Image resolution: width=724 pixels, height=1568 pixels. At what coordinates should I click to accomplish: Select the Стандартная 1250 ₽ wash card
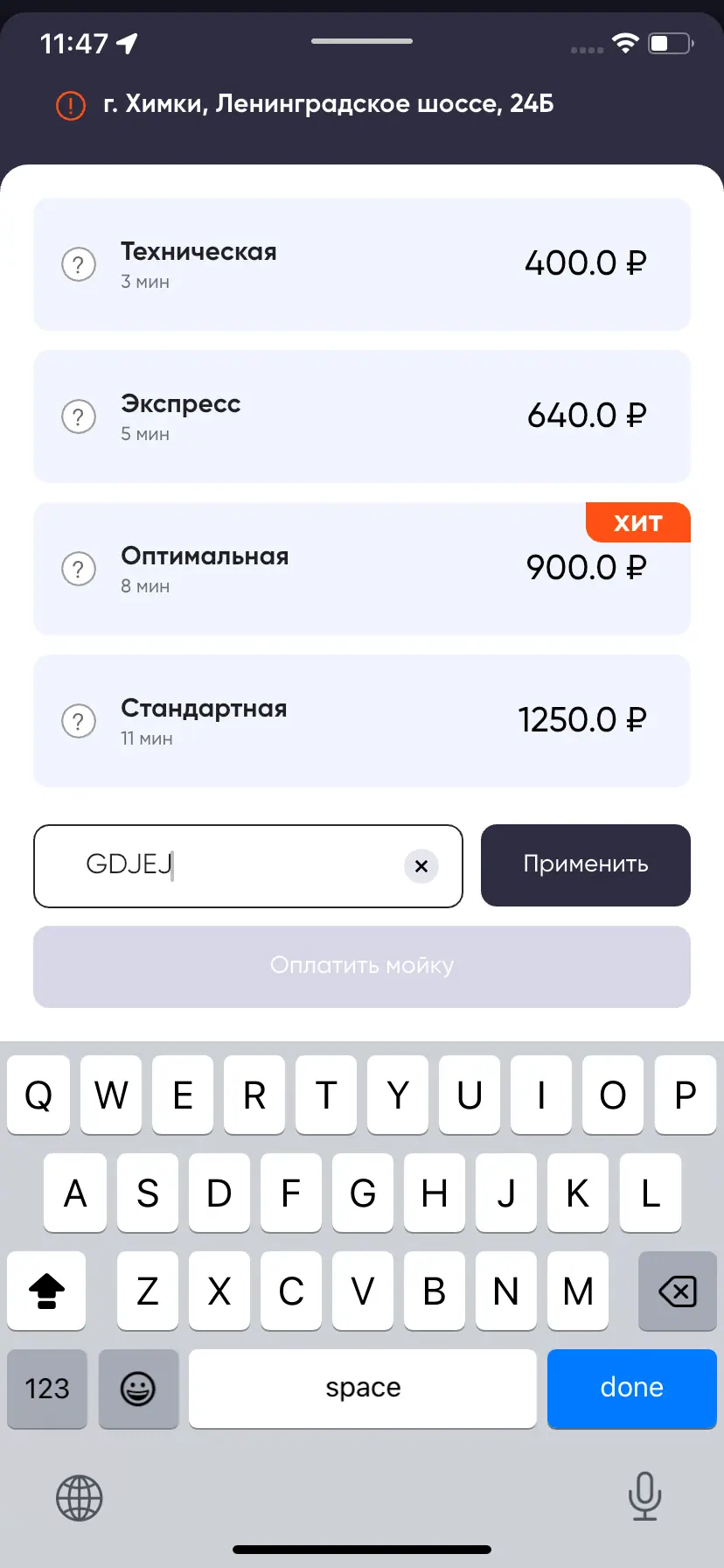(362, 721)
